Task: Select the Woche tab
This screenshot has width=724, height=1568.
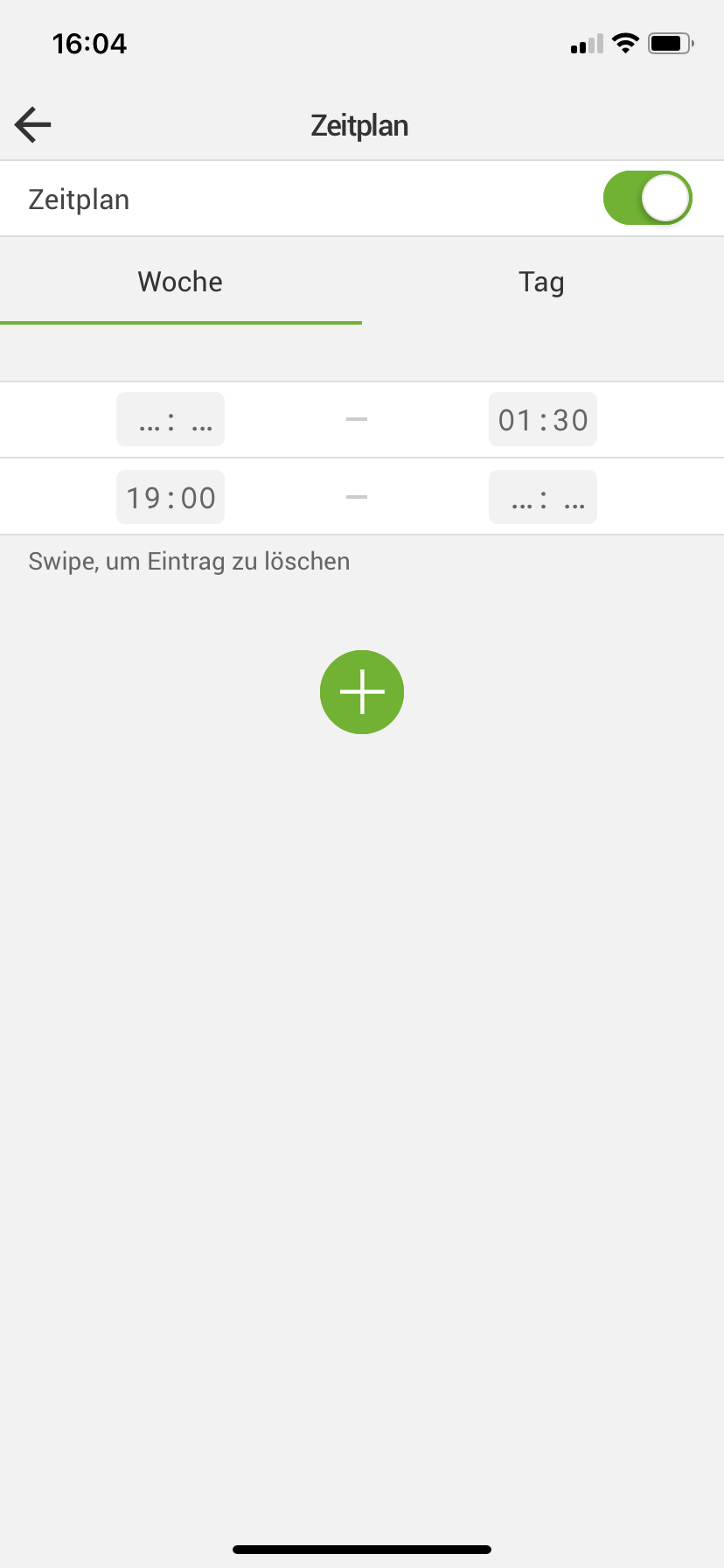Action: click(180, 283)
